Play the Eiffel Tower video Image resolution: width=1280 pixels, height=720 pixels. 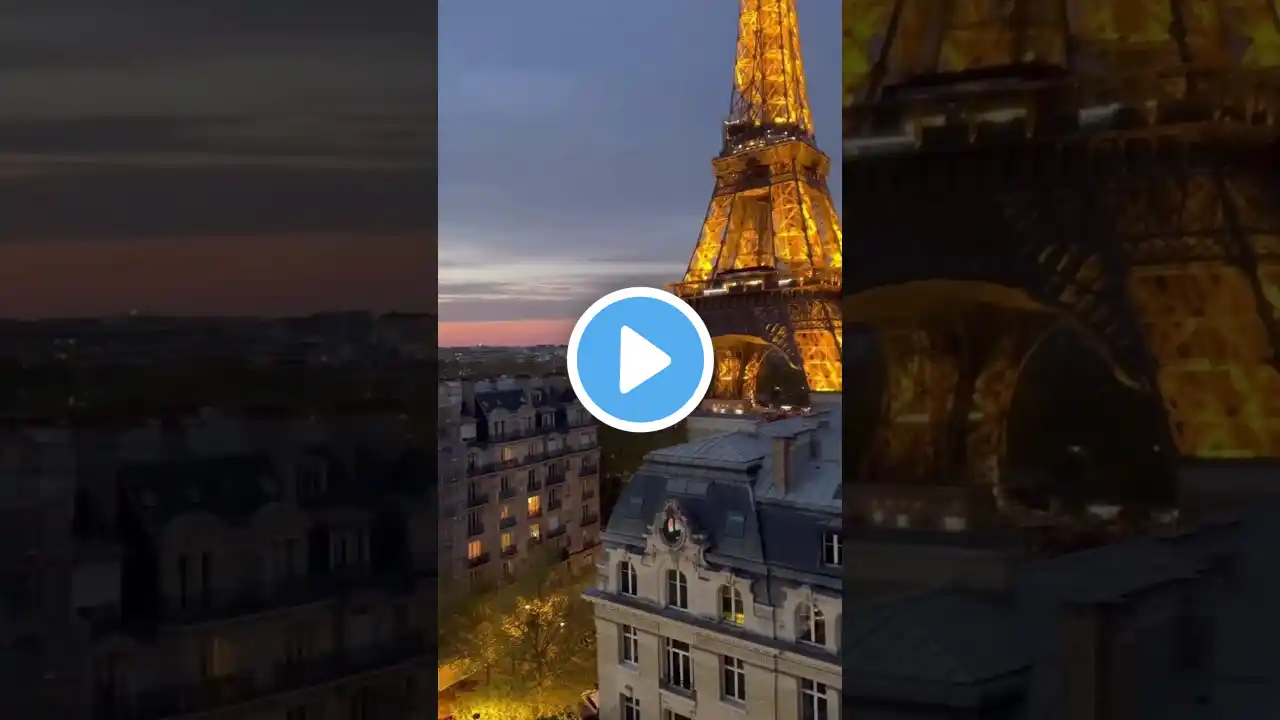640,360
